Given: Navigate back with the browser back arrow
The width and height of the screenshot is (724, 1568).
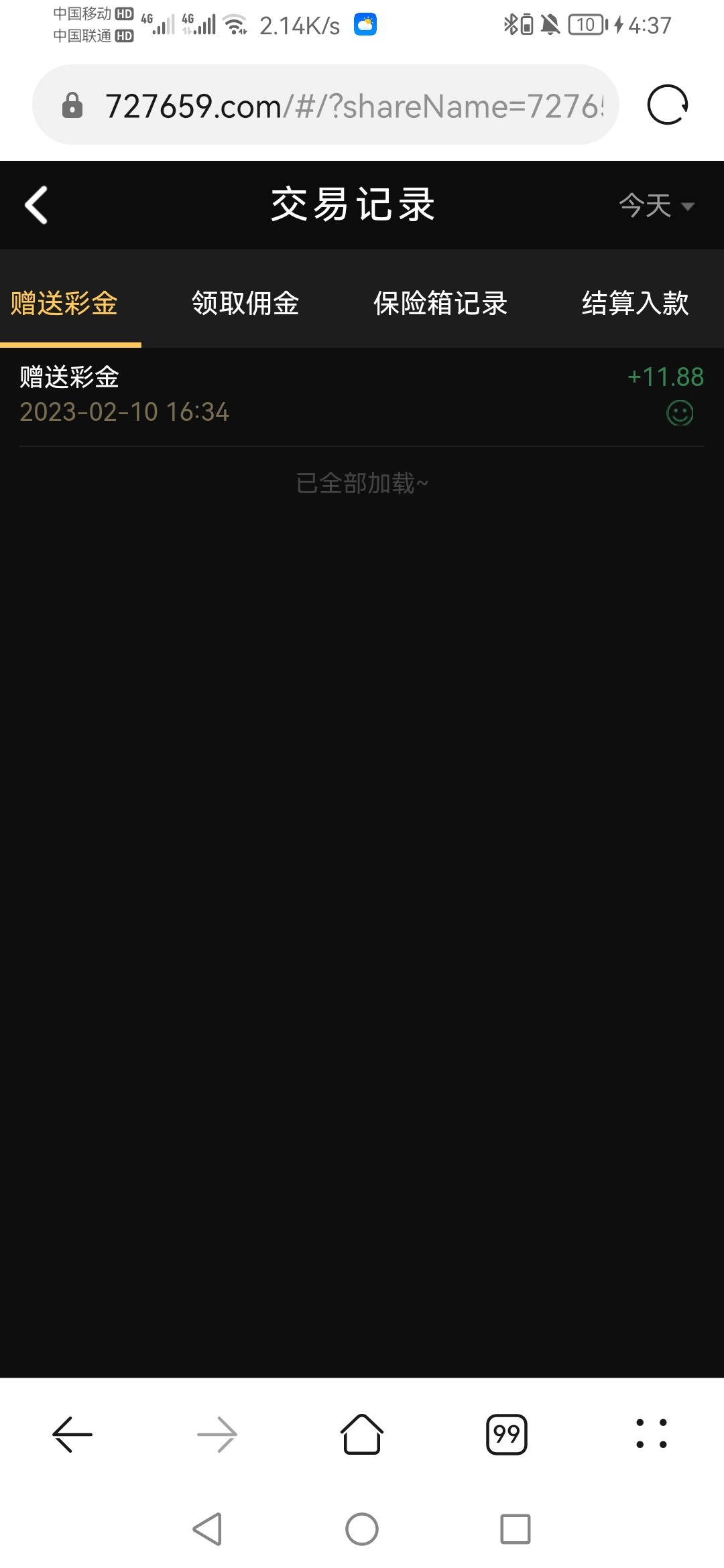Looking at the screenshot, I should pyautogui.click(x=72, y=1434).
